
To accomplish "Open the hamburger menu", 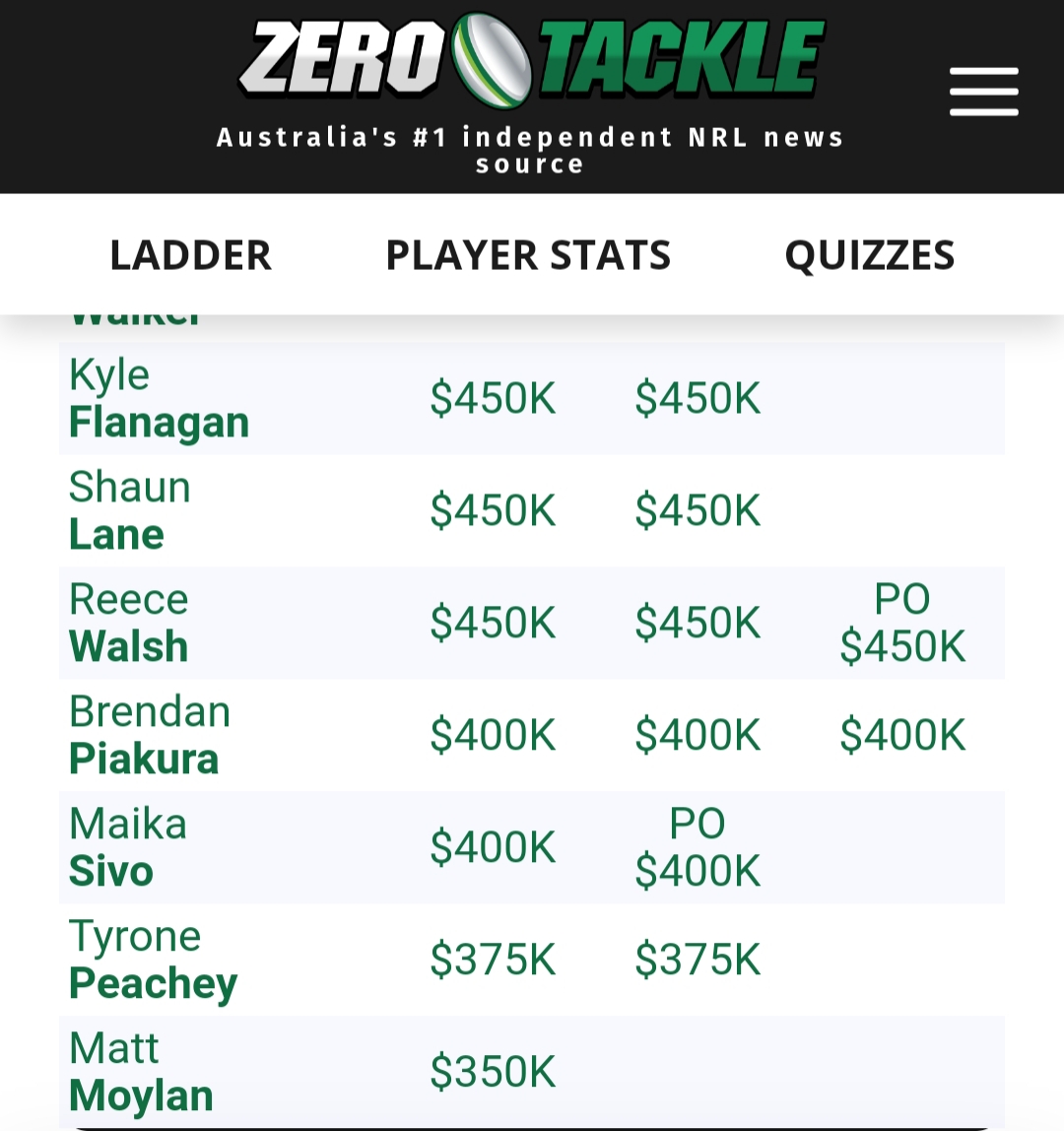I will pos(983,92).
